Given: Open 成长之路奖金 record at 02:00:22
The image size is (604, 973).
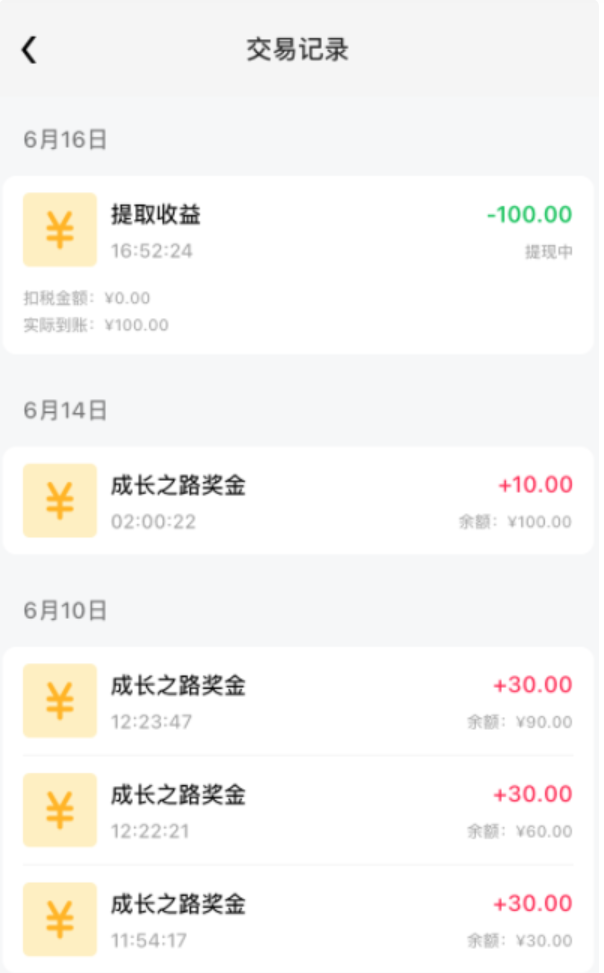Looking at the screenshot, I should click(298, 501).
